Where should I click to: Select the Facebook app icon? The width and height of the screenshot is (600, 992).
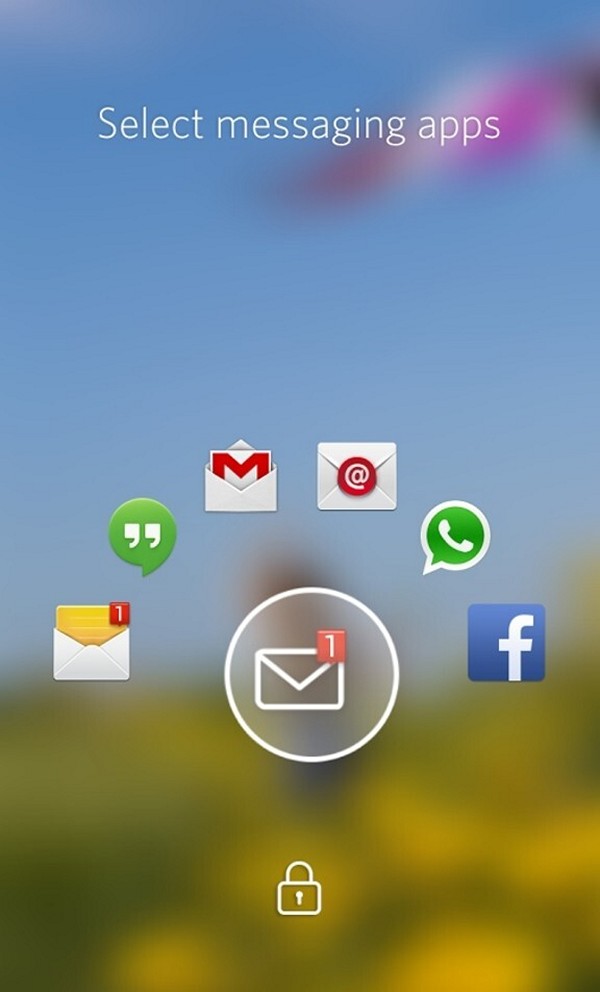coord(506,642)
